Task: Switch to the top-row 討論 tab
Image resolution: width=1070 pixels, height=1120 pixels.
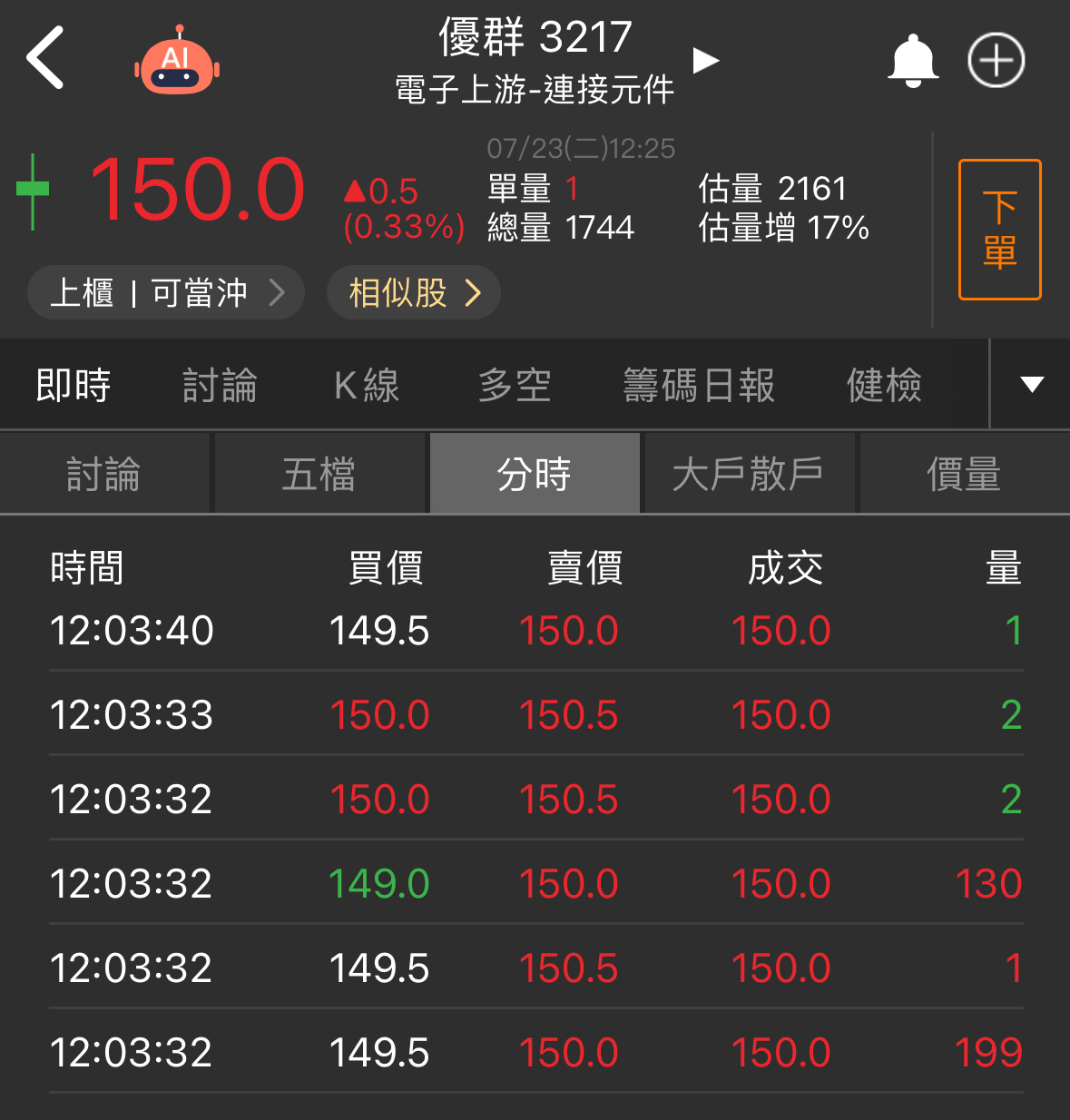Action: point(220,385)
